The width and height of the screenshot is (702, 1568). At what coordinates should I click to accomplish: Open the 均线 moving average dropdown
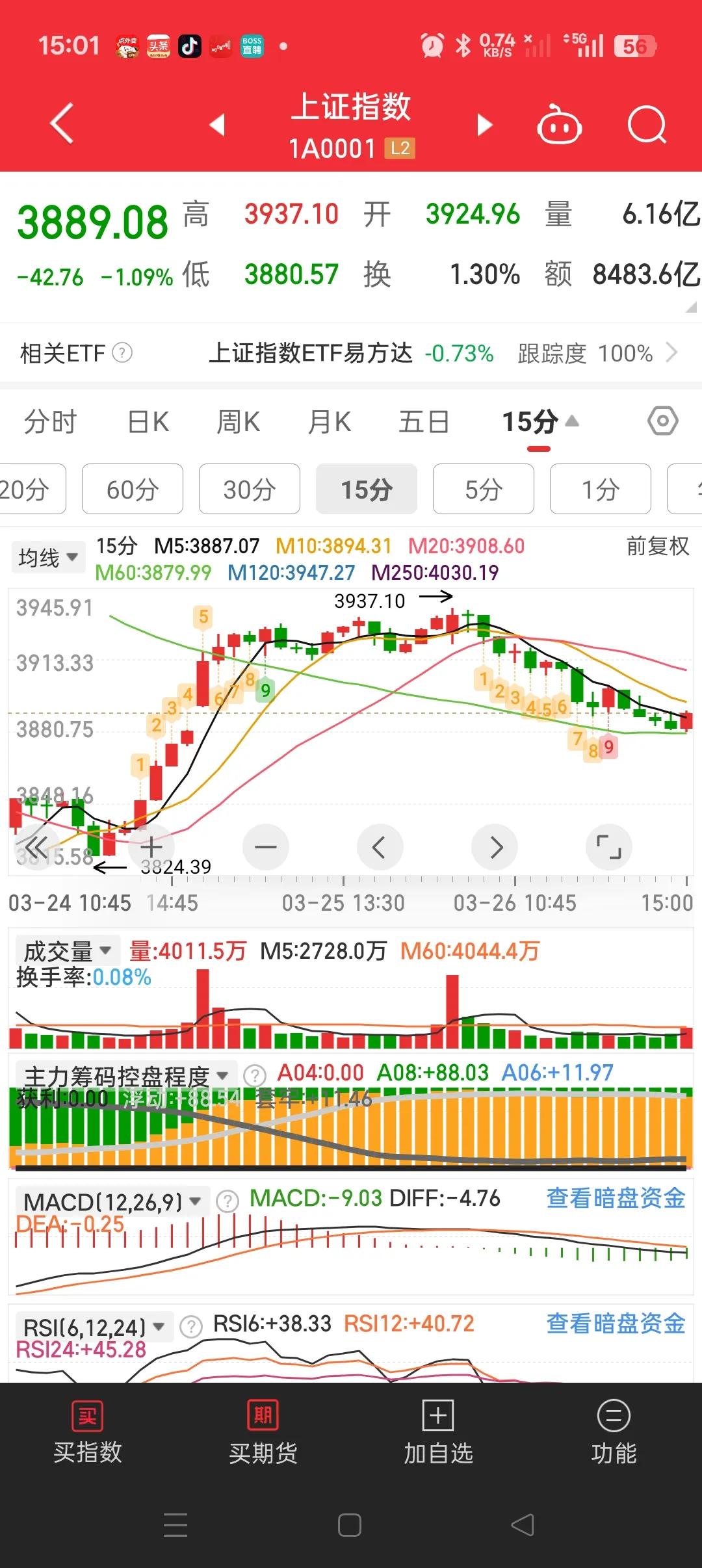coord(49,556)
